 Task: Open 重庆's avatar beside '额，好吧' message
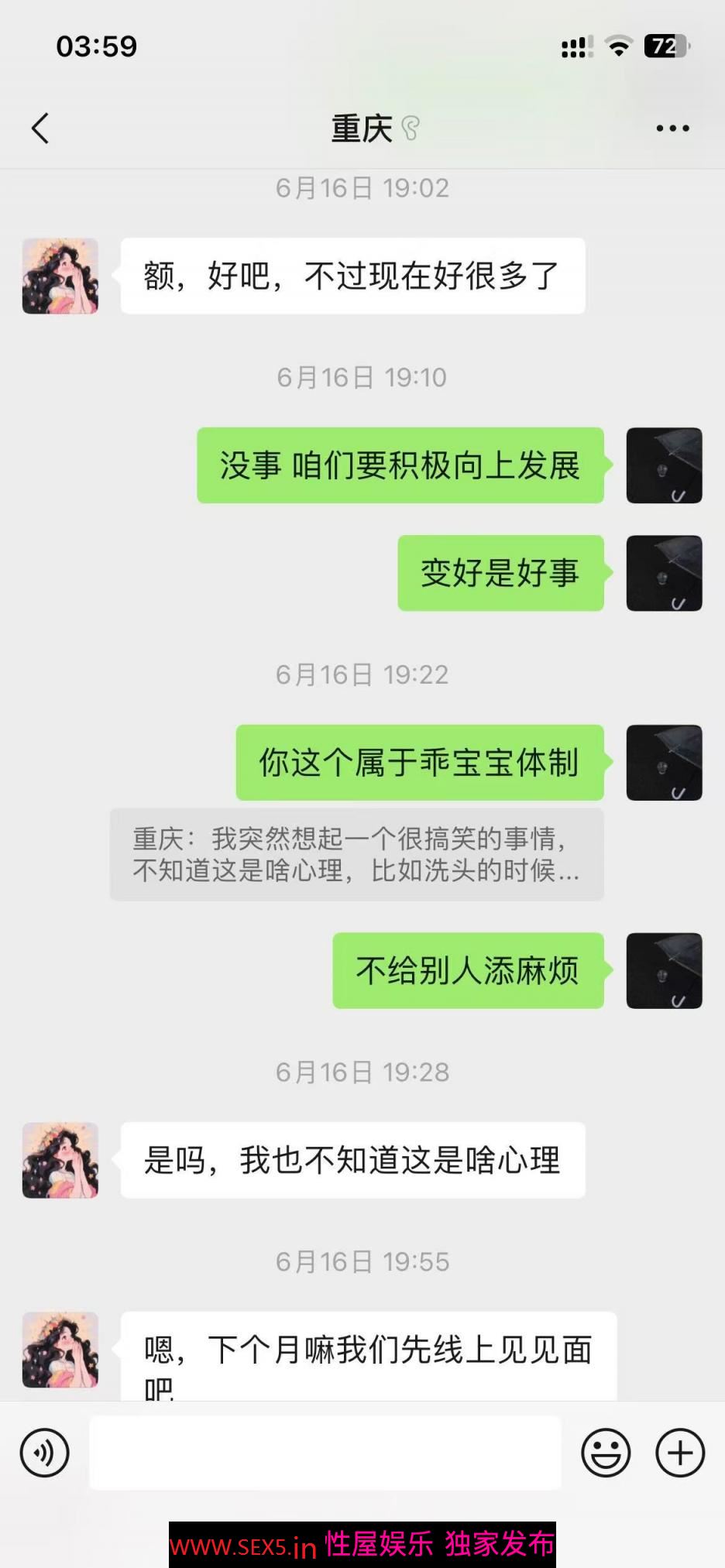(x=60, y=276)
